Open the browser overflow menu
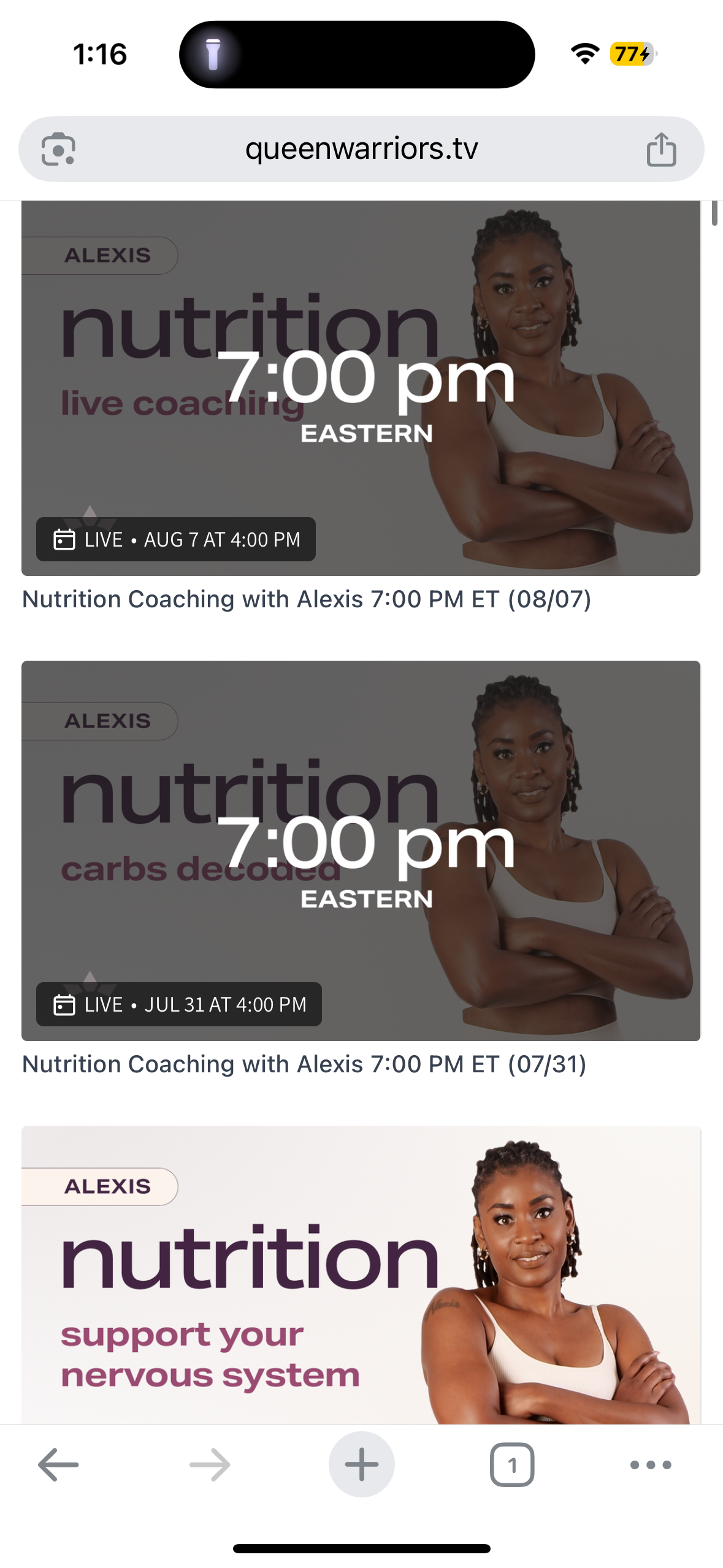 point(651,1464)
